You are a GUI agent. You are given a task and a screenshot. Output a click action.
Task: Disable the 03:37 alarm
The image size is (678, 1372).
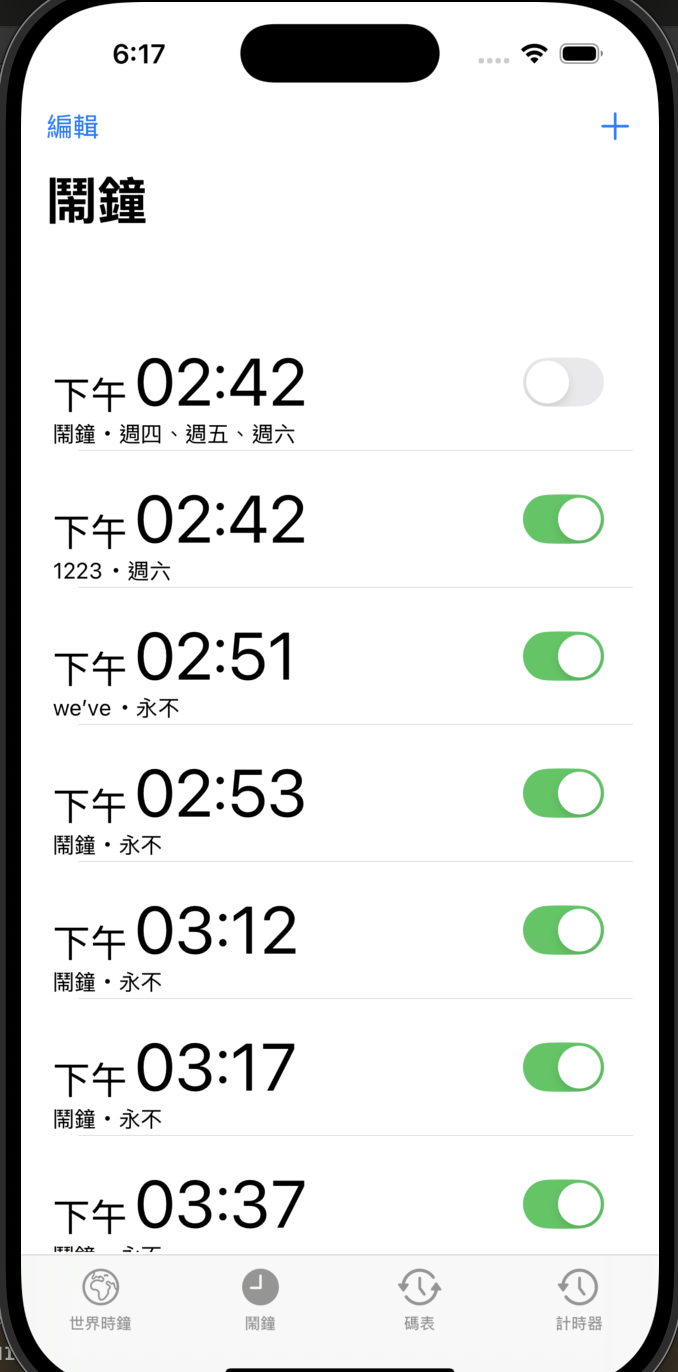click(x=563, y=1204)
